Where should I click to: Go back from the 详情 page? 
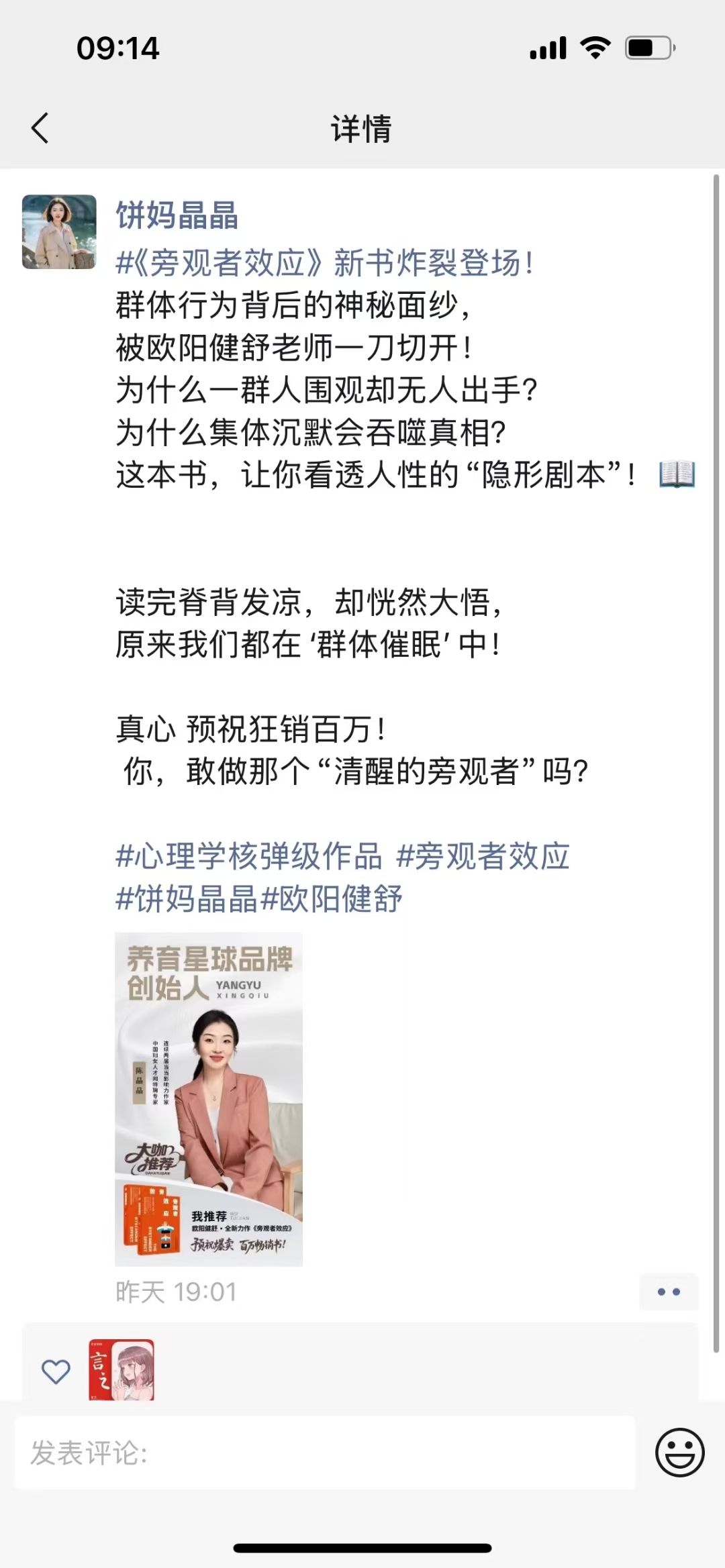[40, 127]
